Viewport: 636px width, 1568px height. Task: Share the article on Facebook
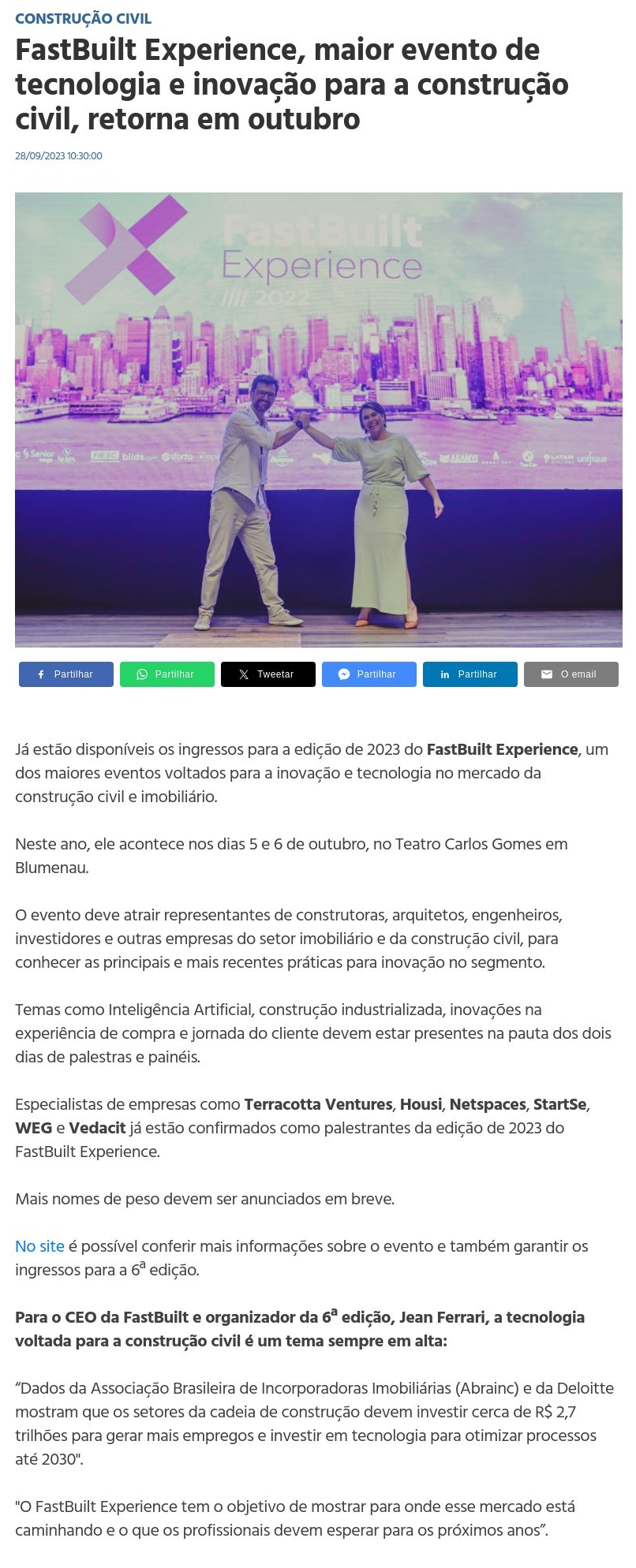point(66,674)
